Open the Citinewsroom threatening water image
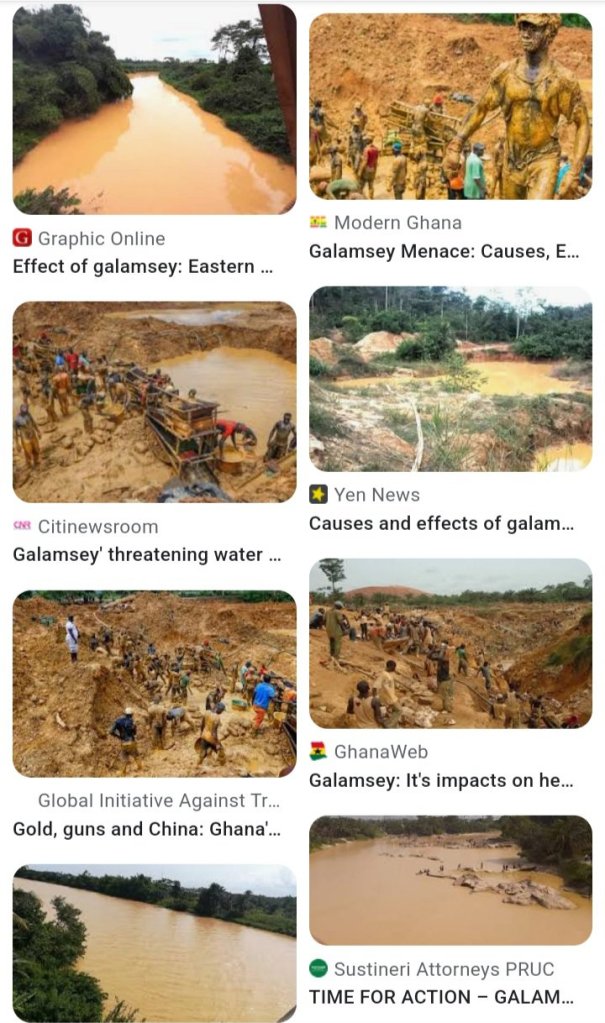This screenshot has width=605, height=1023. (154, 402)
